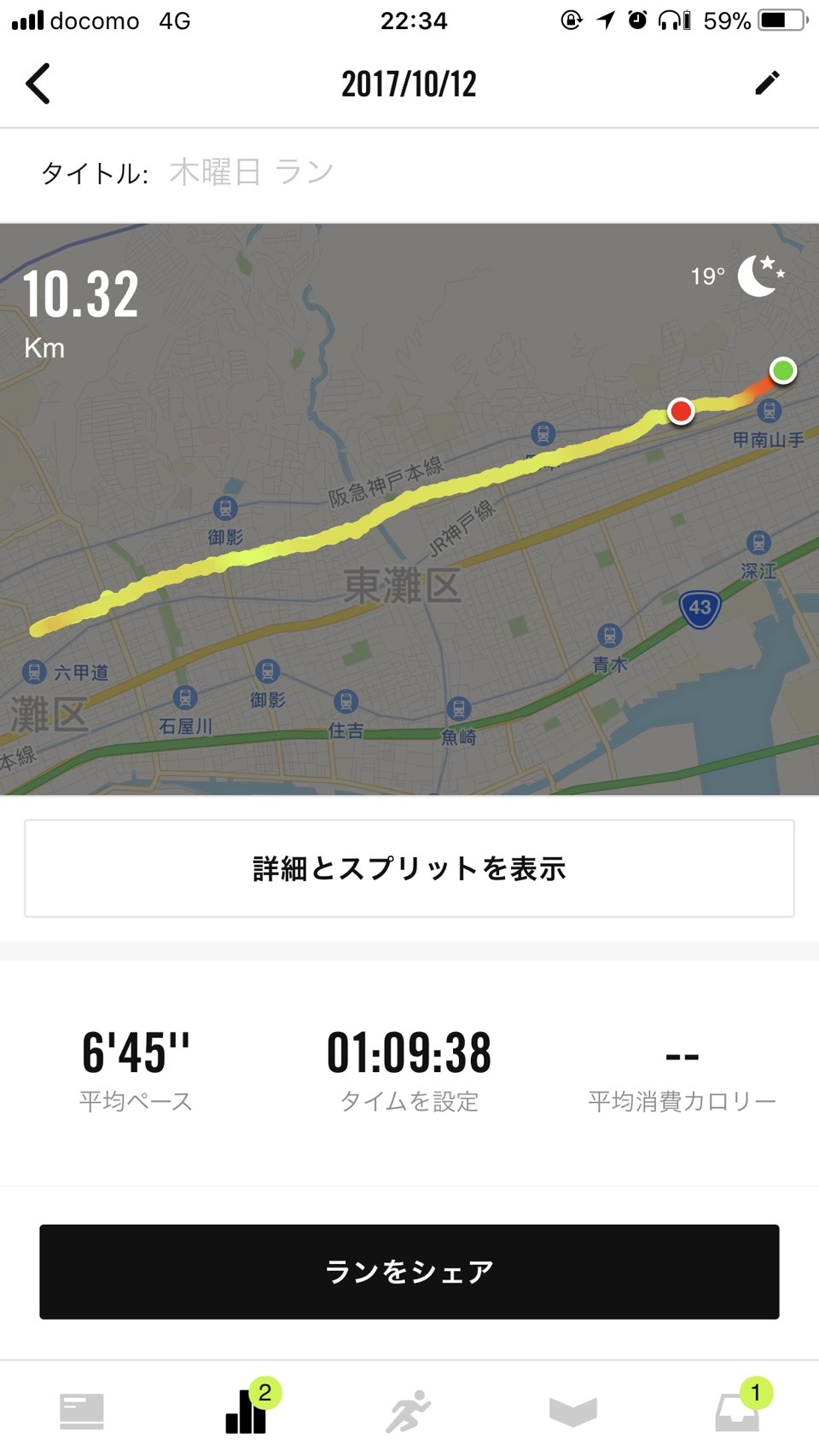The width and height of the screenshot is (819, 1456).
Task: Open the inbox tab with one notification
Action: [737, 1412]
